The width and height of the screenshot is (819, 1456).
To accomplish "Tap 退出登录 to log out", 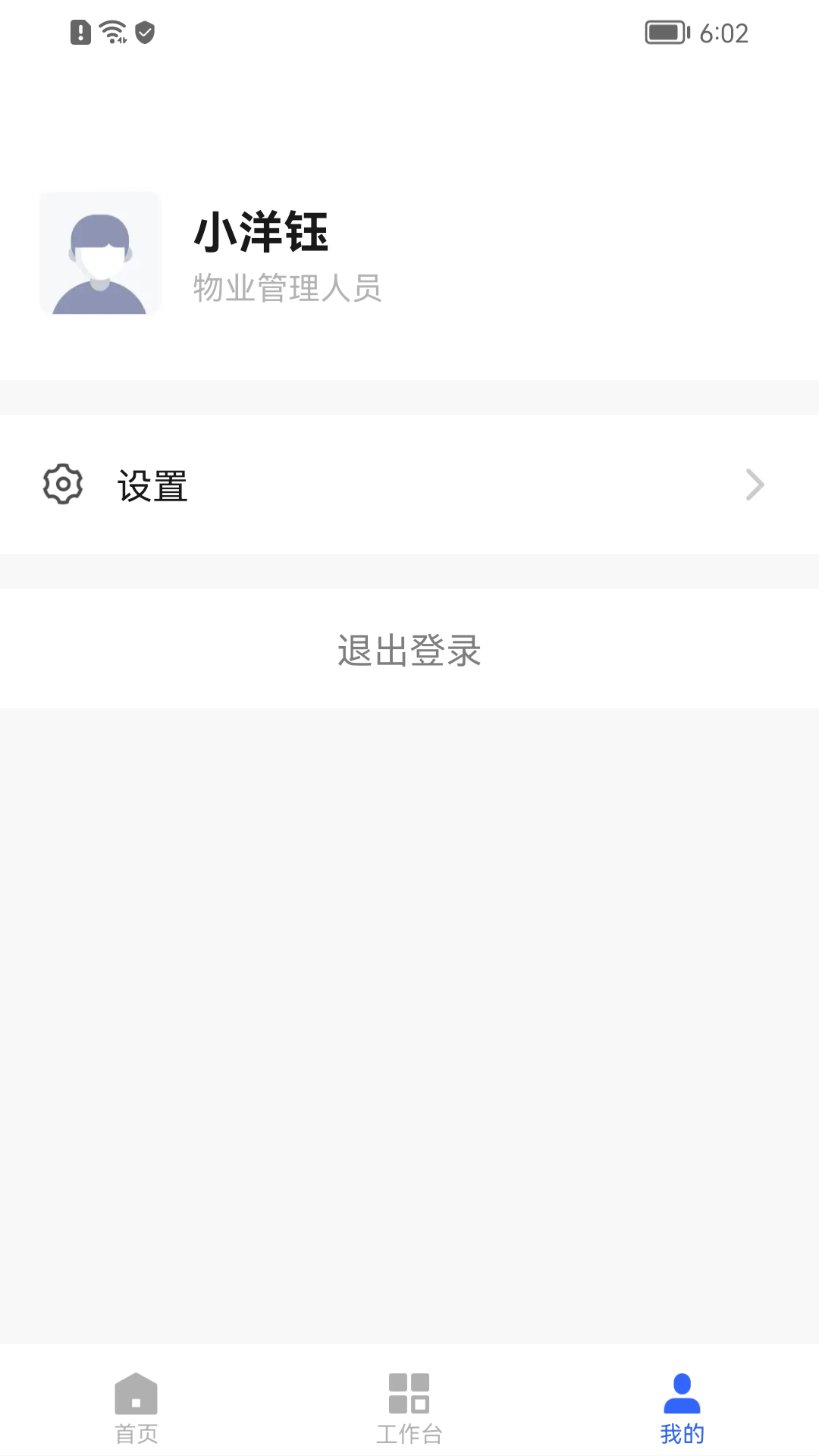I will (x=409, y=650).
